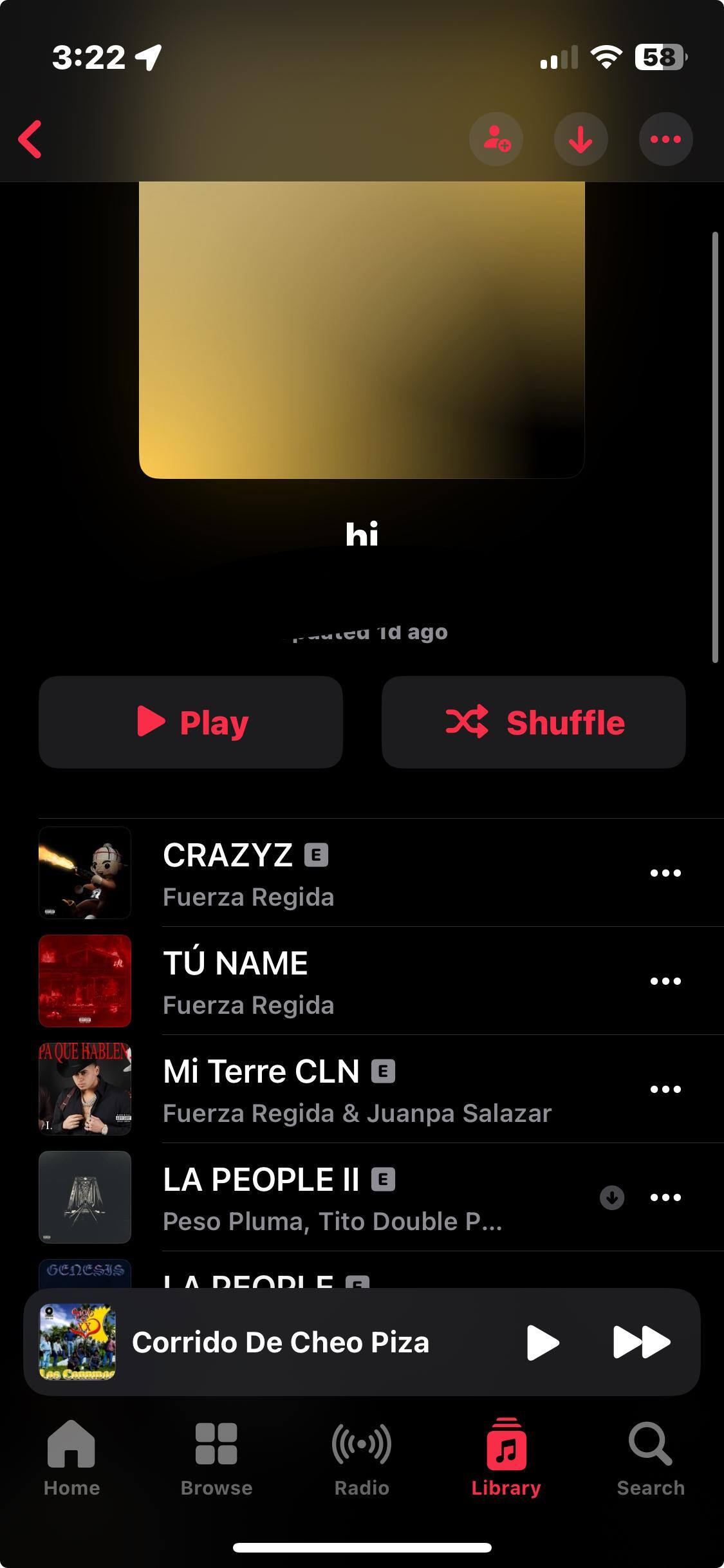
Task: Open the collaborate add-person icon
Action: coord(496,139)
